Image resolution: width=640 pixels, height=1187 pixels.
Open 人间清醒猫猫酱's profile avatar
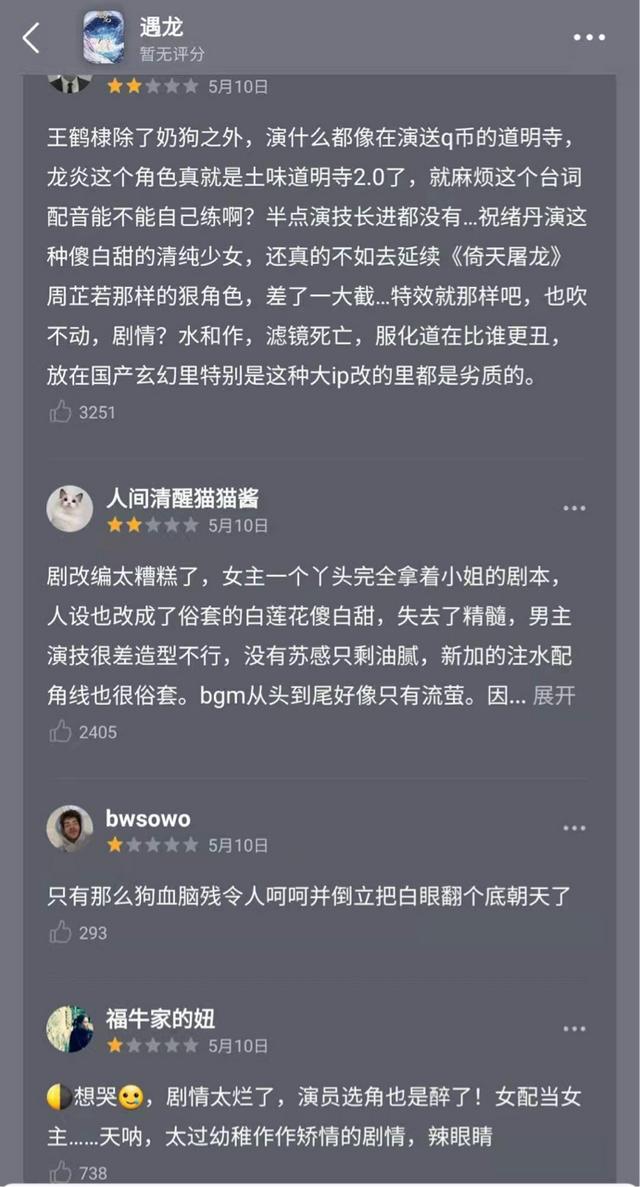click(70, 508)
